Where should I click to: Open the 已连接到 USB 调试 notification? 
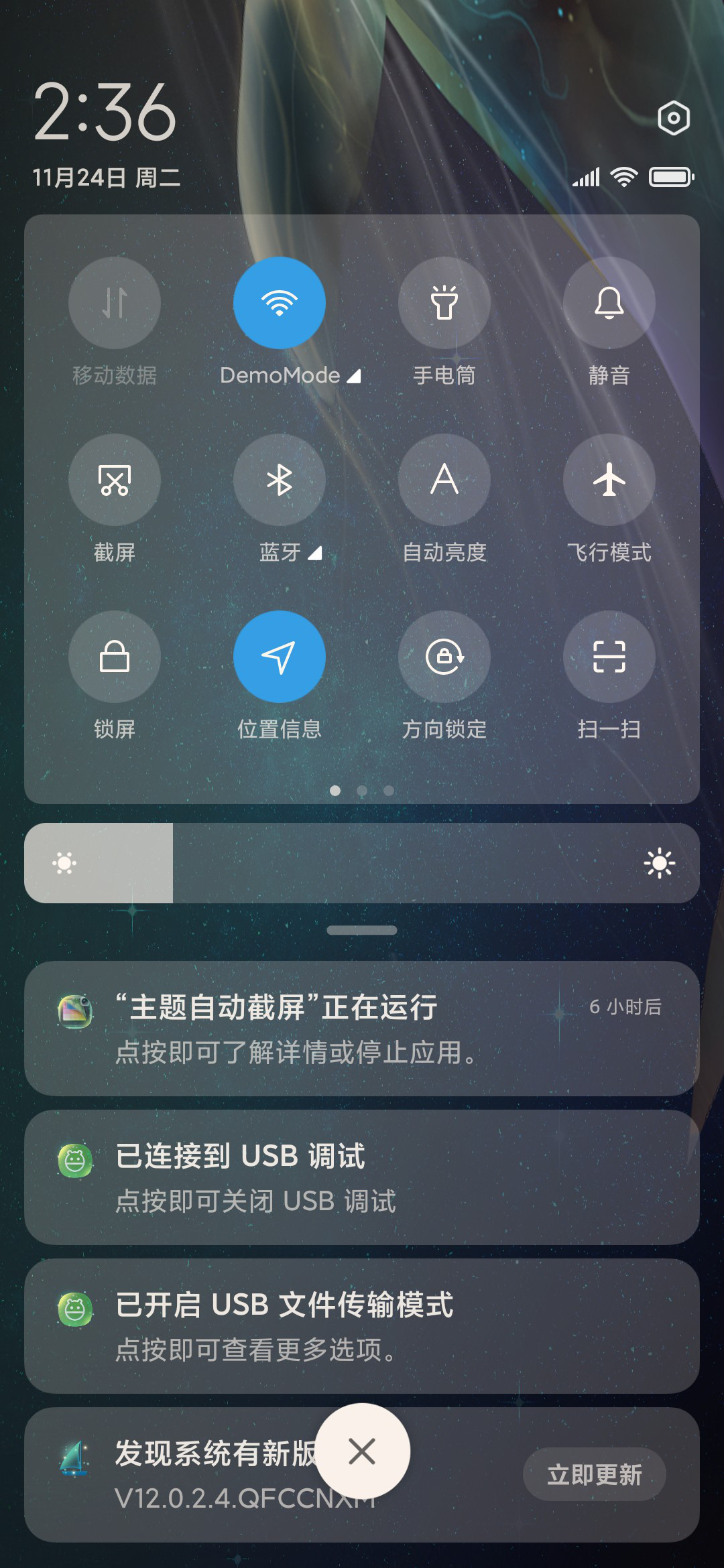point(362,1177)
